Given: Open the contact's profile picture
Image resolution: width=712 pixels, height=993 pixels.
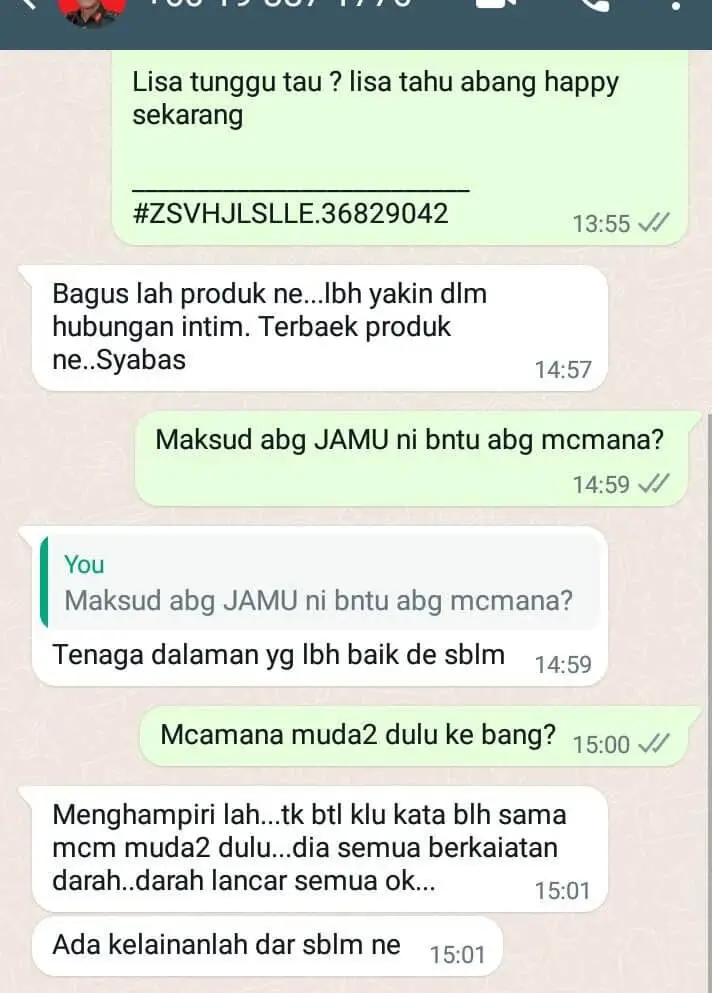Looking at the screenshot, I should (x=92, y=10).
